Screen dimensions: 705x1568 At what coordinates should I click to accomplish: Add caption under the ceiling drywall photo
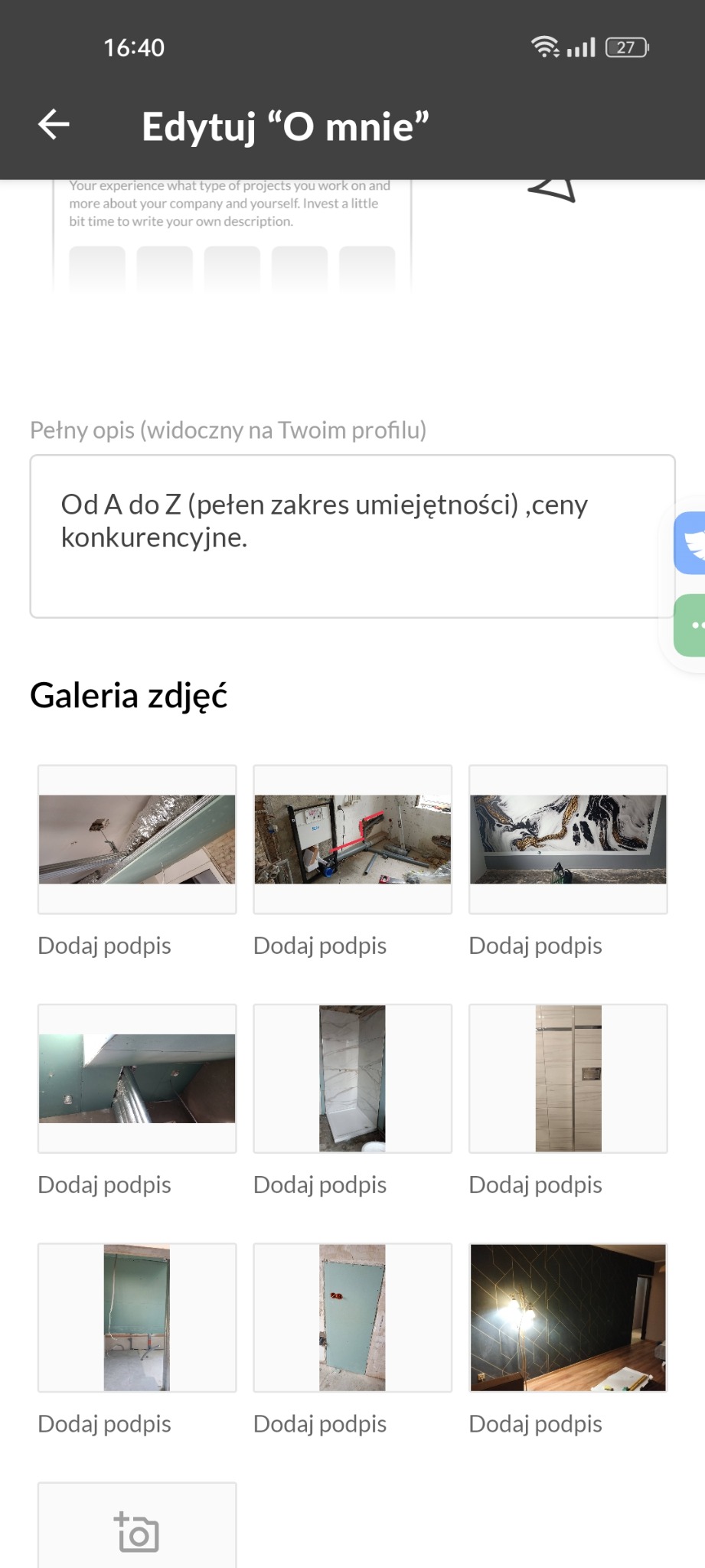pyautogui.click(x=104, y=945)
